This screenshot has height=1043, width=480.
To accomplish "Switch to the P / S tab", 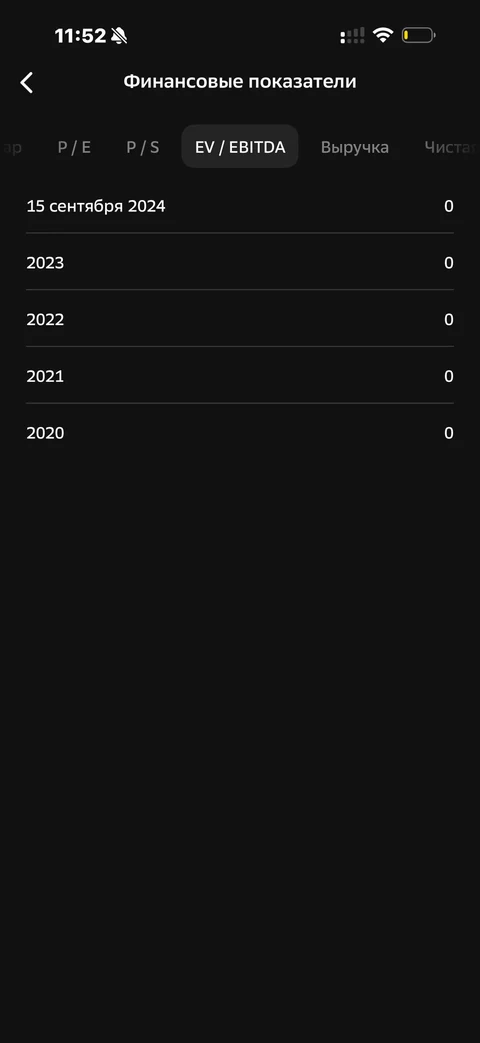I will click(143, 147).
